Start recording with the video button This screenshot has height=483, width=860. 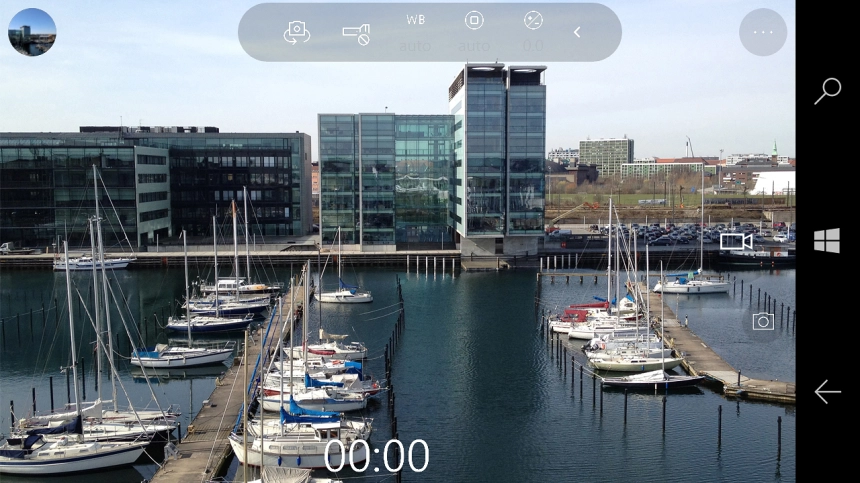point(736,241)
